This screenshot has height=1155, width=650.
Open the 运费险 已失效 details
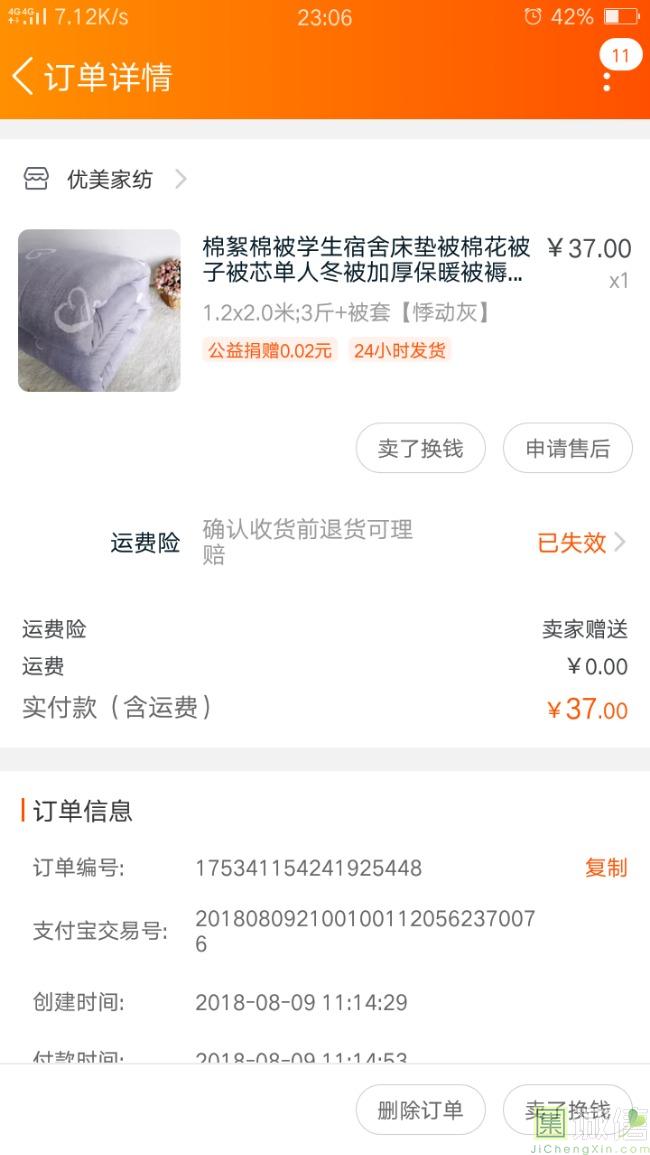(x=580, y=543)
